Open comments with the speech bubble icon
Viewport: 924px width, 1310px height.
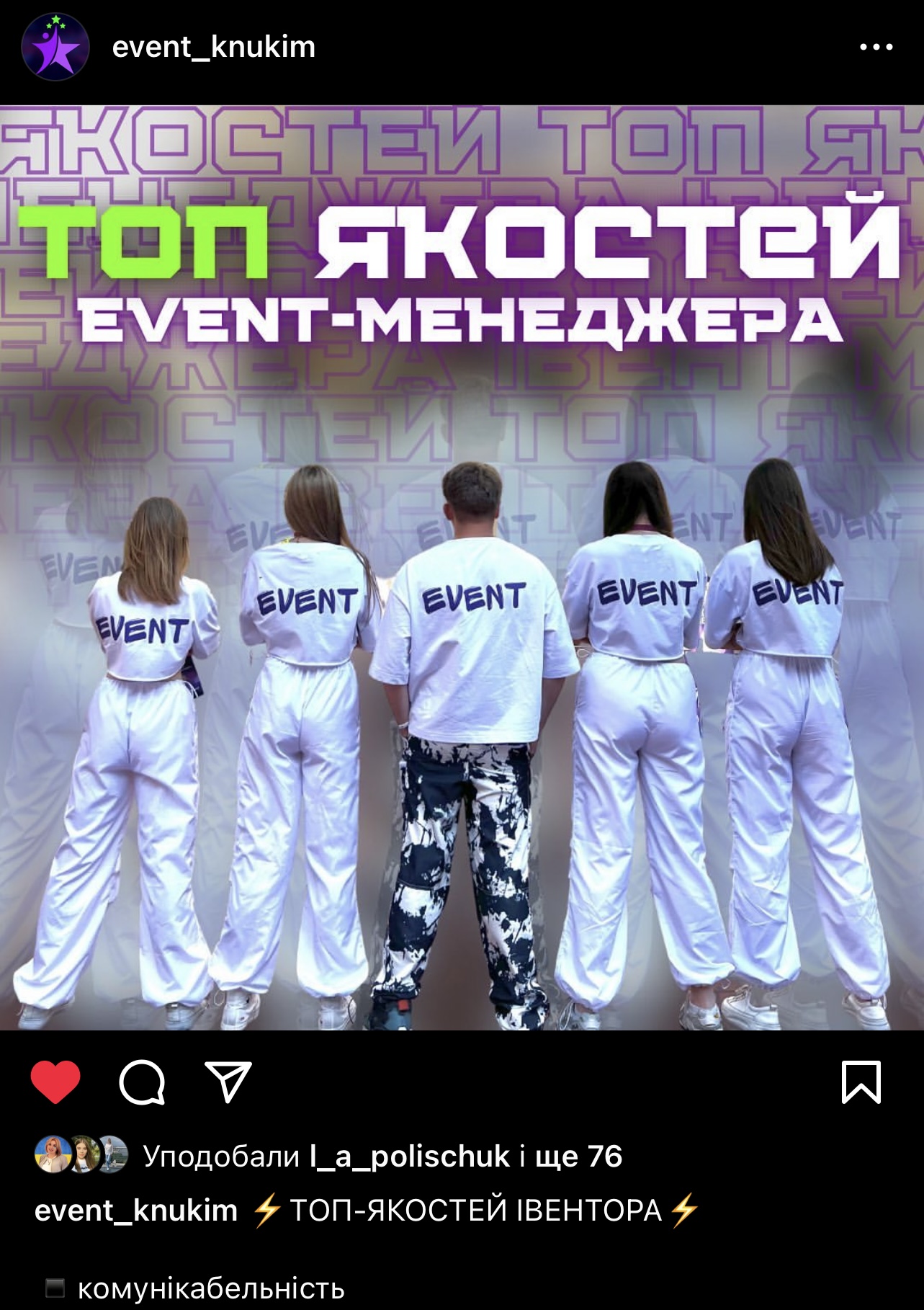(142, 1082)
